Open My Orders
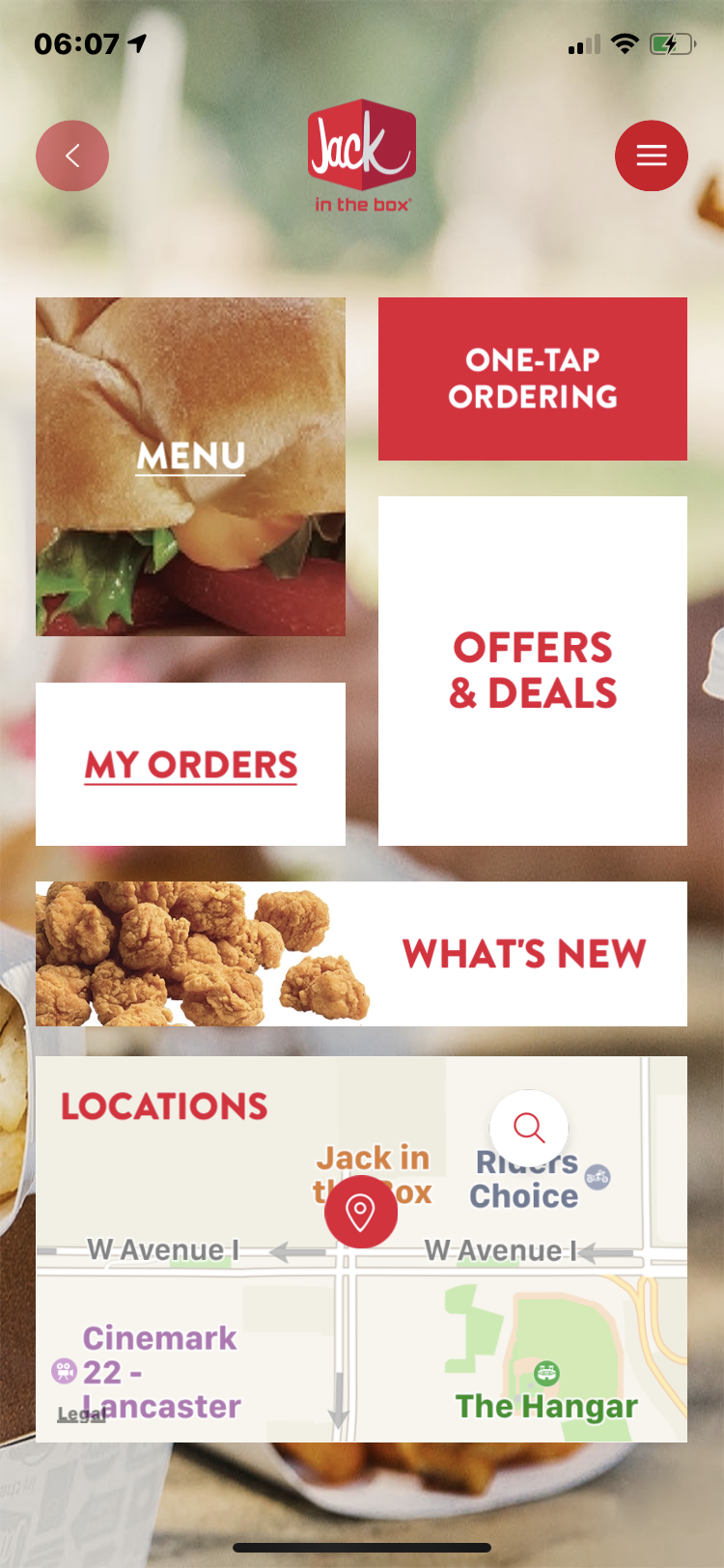 pos(190,764)
